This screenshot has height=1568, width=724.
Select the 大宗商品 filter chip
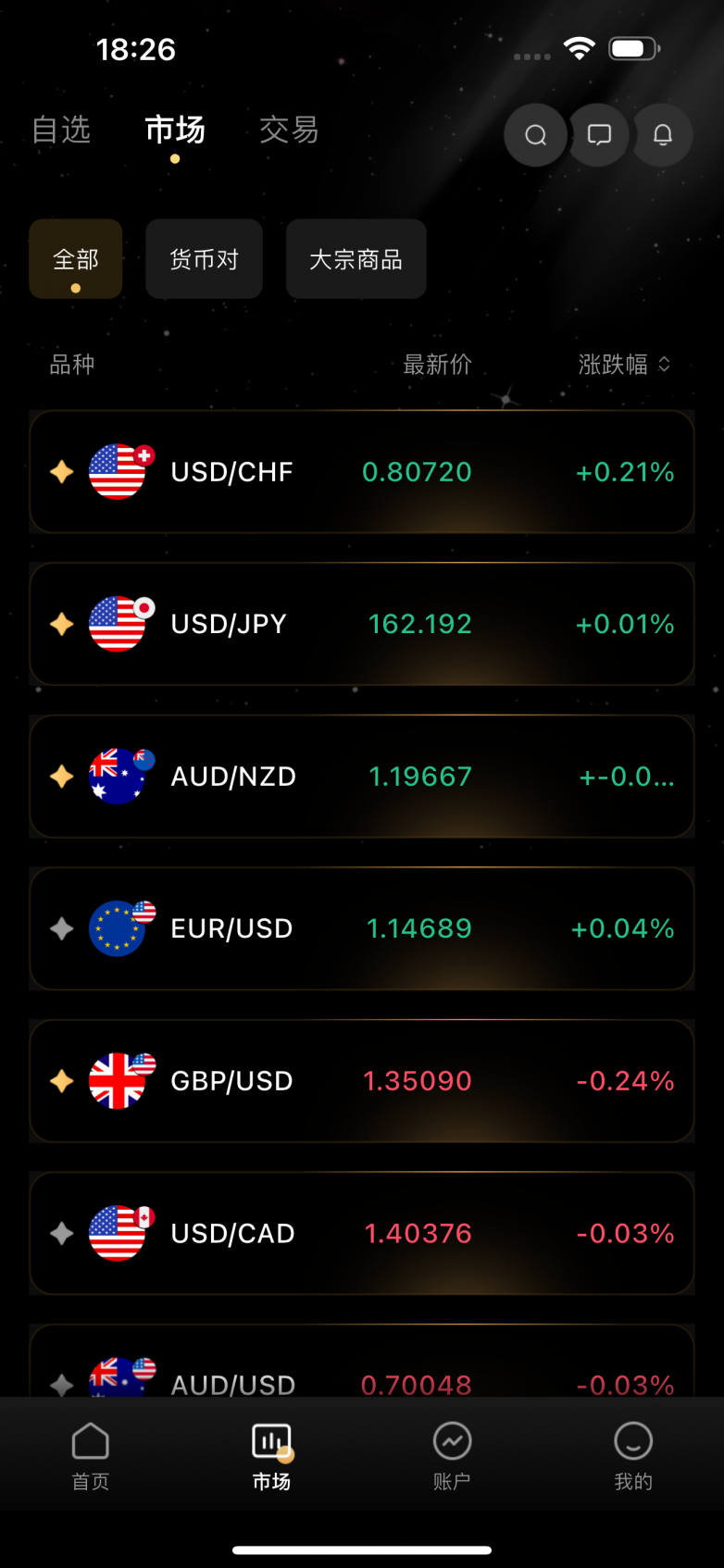click(x=356, y=259)
